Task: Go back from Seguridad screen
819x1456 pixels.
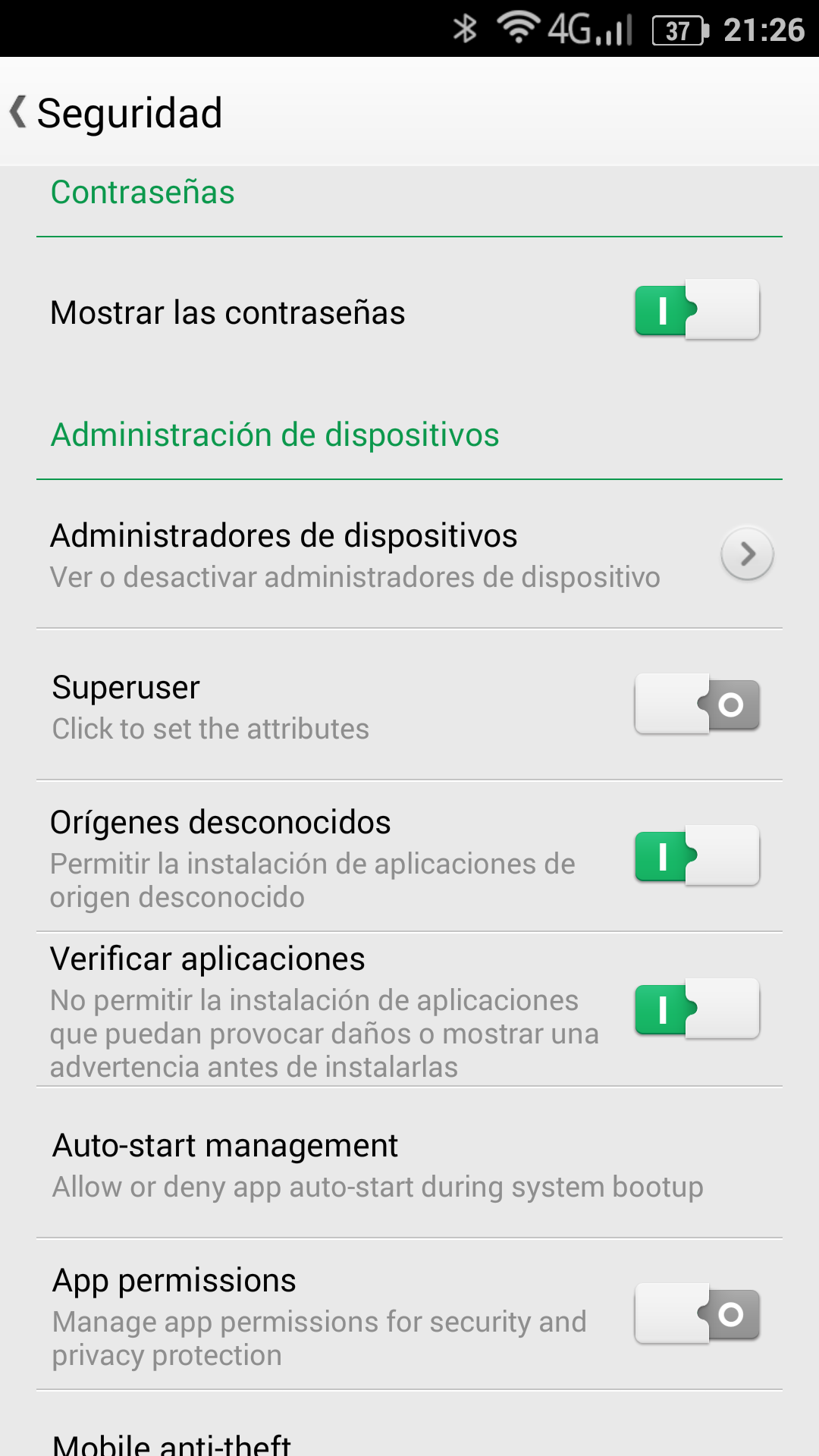Action: click(x=19, y=112)
